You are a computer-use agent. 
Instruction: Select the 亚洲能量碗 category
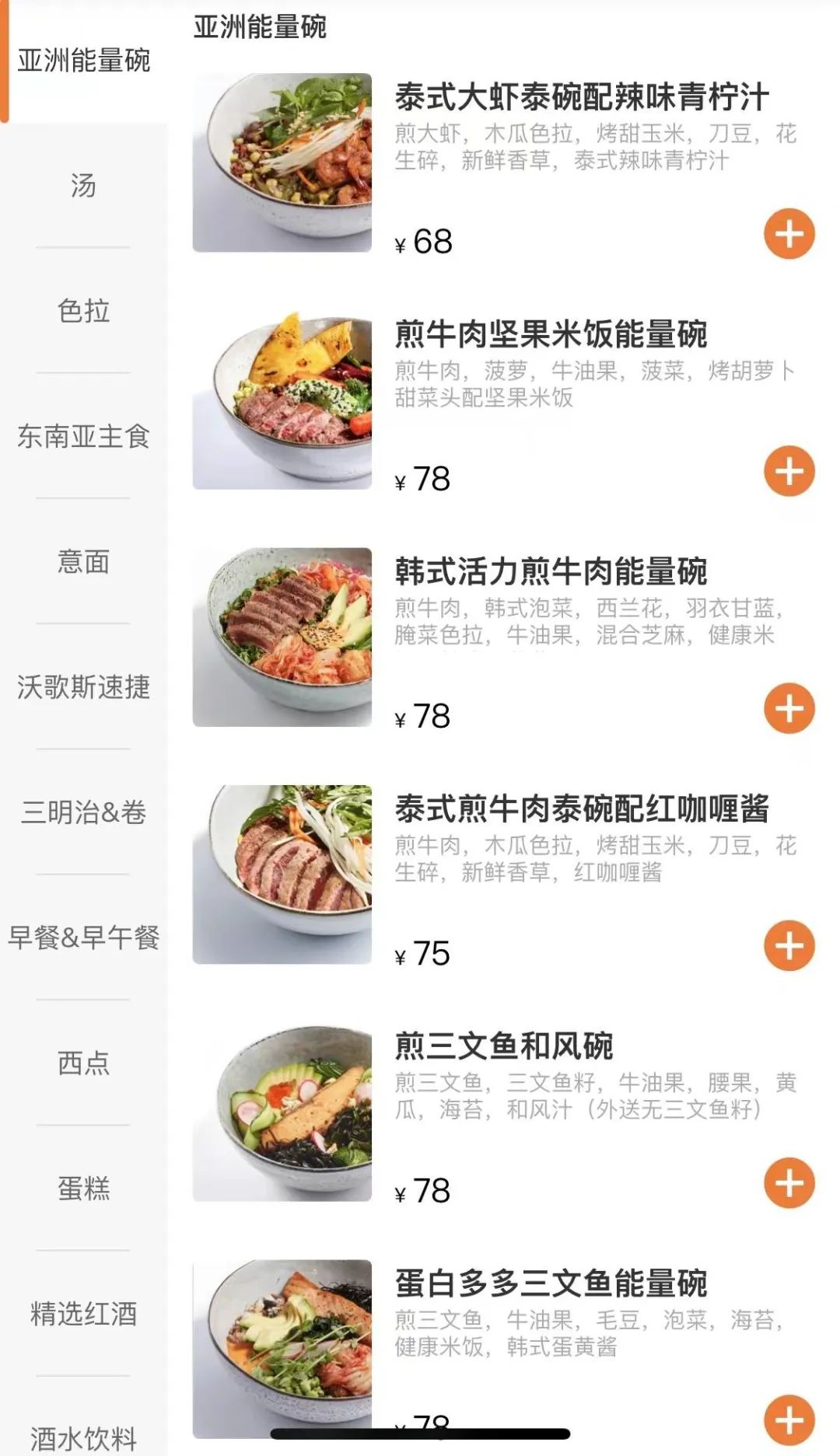click(x=83, y=61)
